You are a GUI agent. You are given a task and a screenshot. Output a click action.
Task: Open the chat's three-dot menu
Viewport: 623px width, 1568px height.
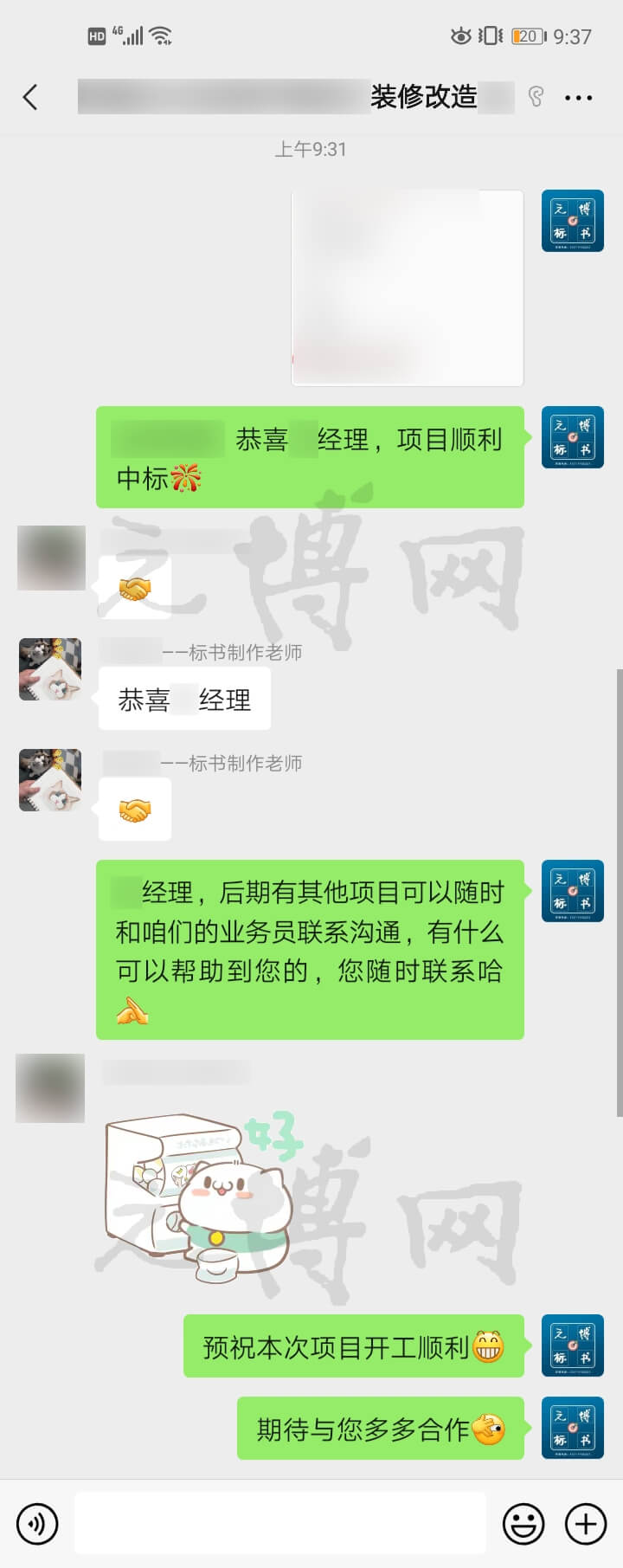click(x=578, y=98)
